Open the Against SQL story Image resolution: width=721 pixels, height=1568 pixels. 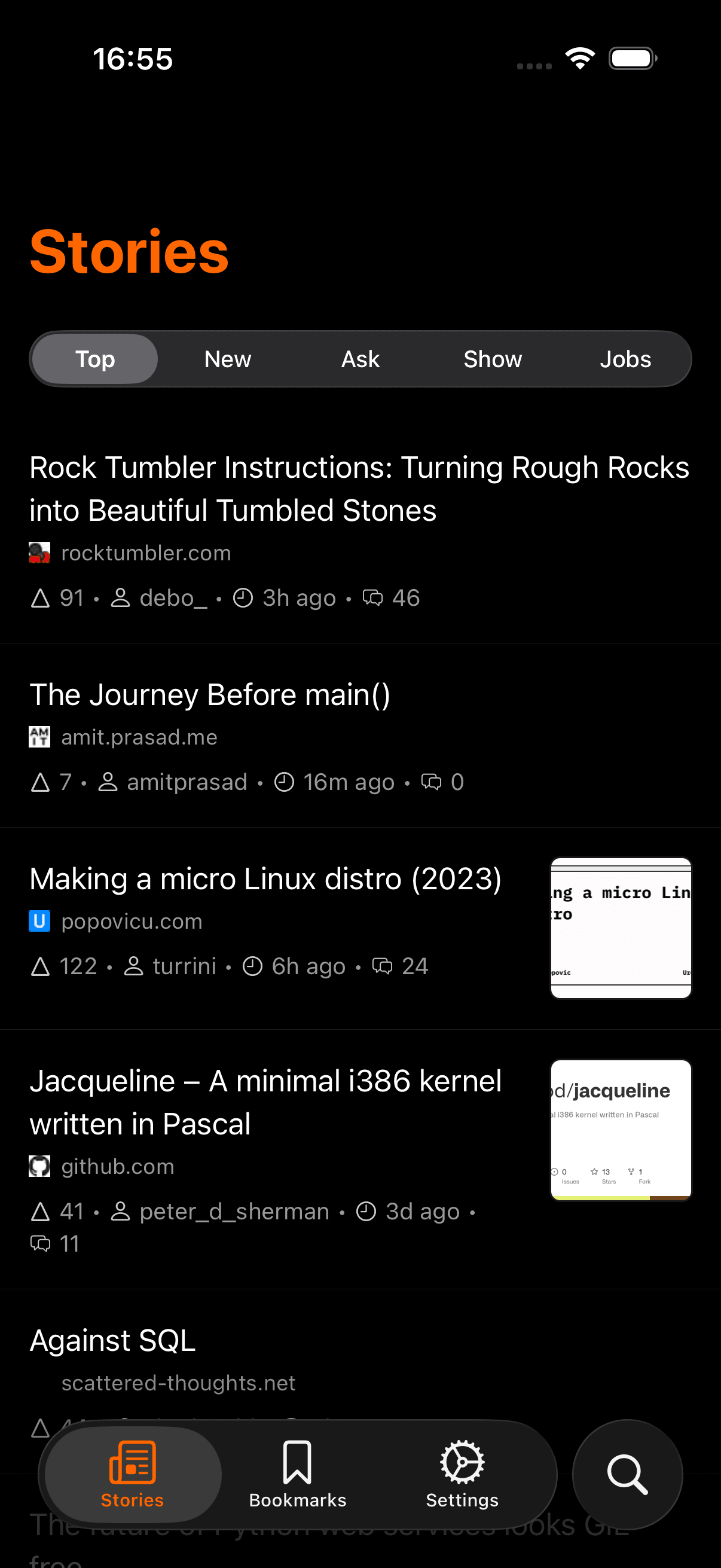click(x=113, y=1341)
